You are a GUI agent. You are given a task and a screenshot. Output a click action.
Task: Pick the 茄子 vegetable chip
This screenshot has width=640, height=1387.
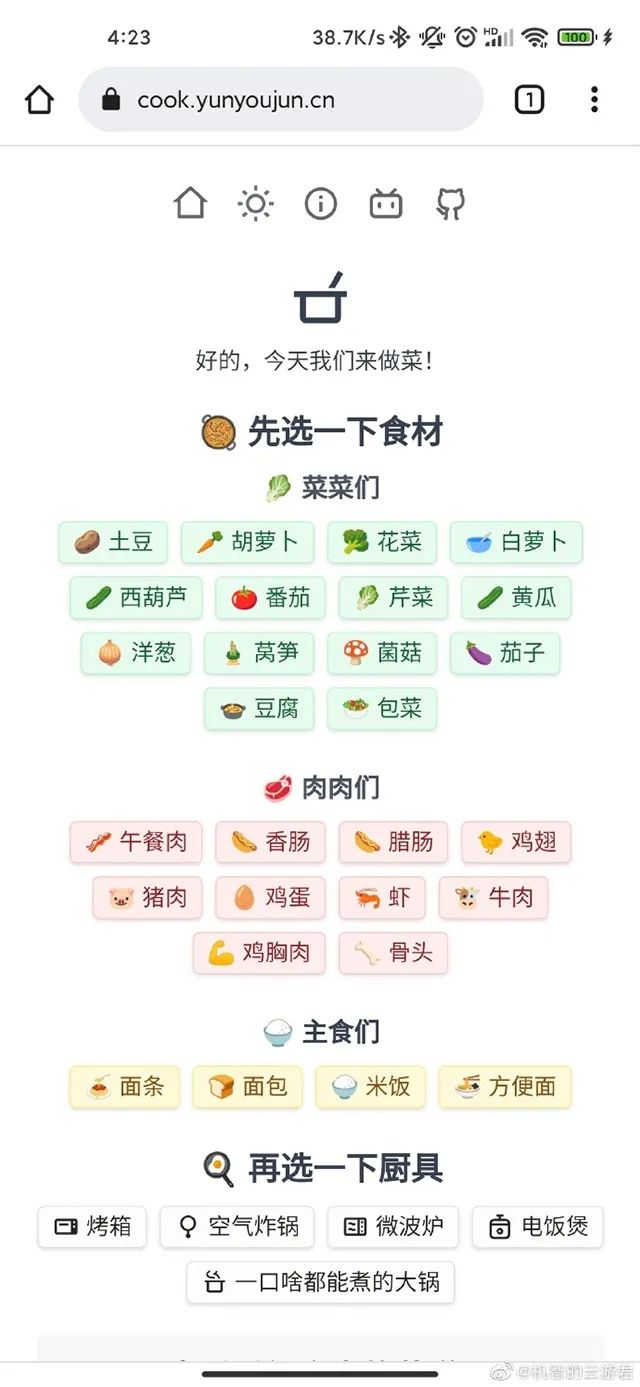(505, 653)
